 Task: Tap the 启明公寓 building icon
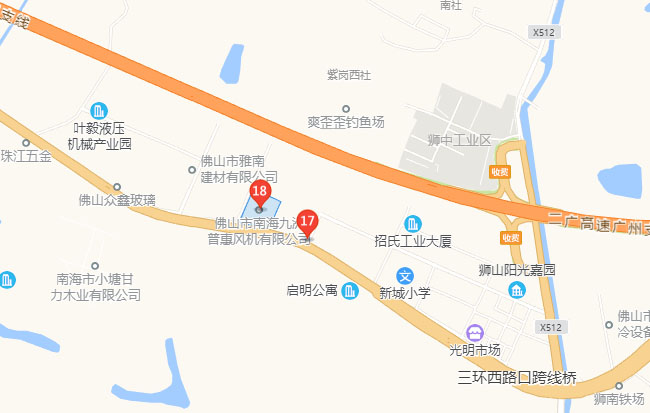pos(350,291)
